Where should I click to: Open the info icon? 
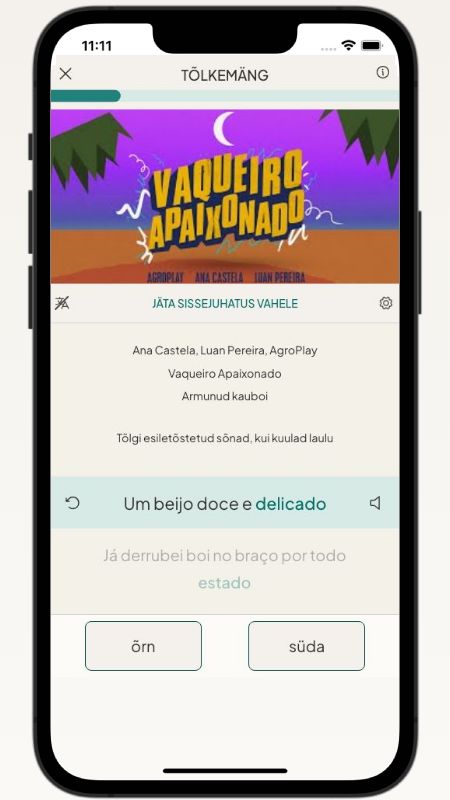(x=383, y=72)
